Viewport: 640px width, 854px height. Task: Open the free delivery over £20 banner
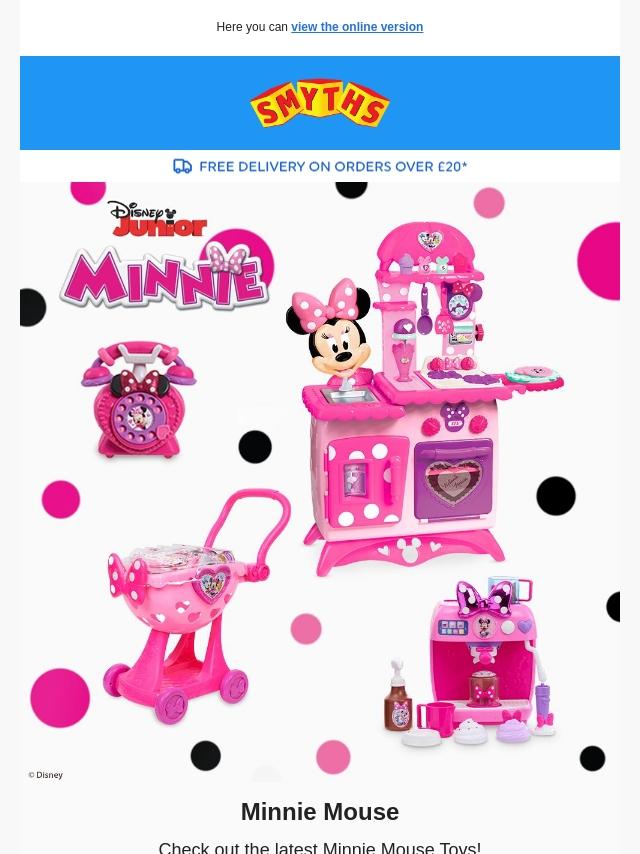pos(320,166)
